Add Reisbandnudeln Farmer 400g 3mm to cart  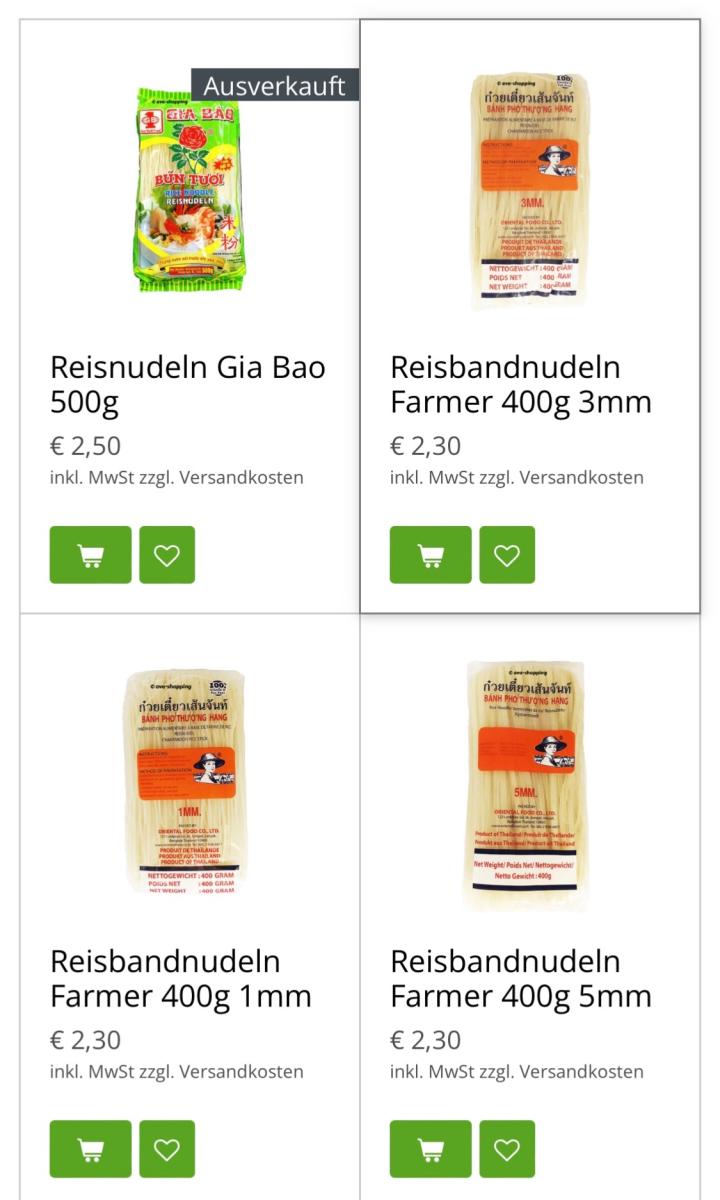pyautogui.click(x=430, y=554)
